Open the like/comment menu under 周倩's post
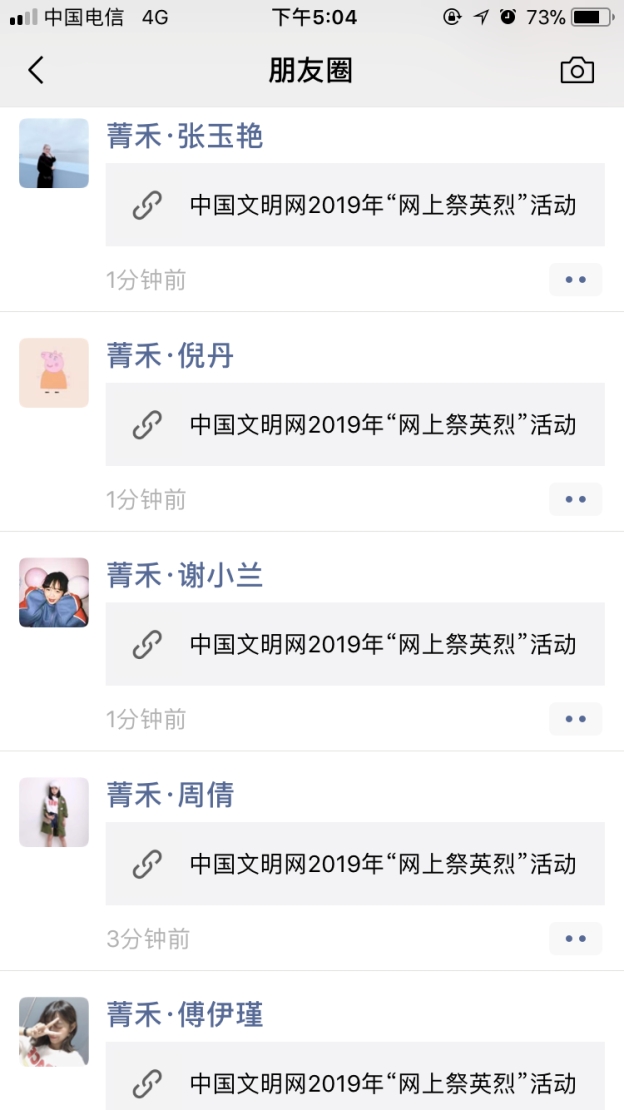 tap(575, 939)
